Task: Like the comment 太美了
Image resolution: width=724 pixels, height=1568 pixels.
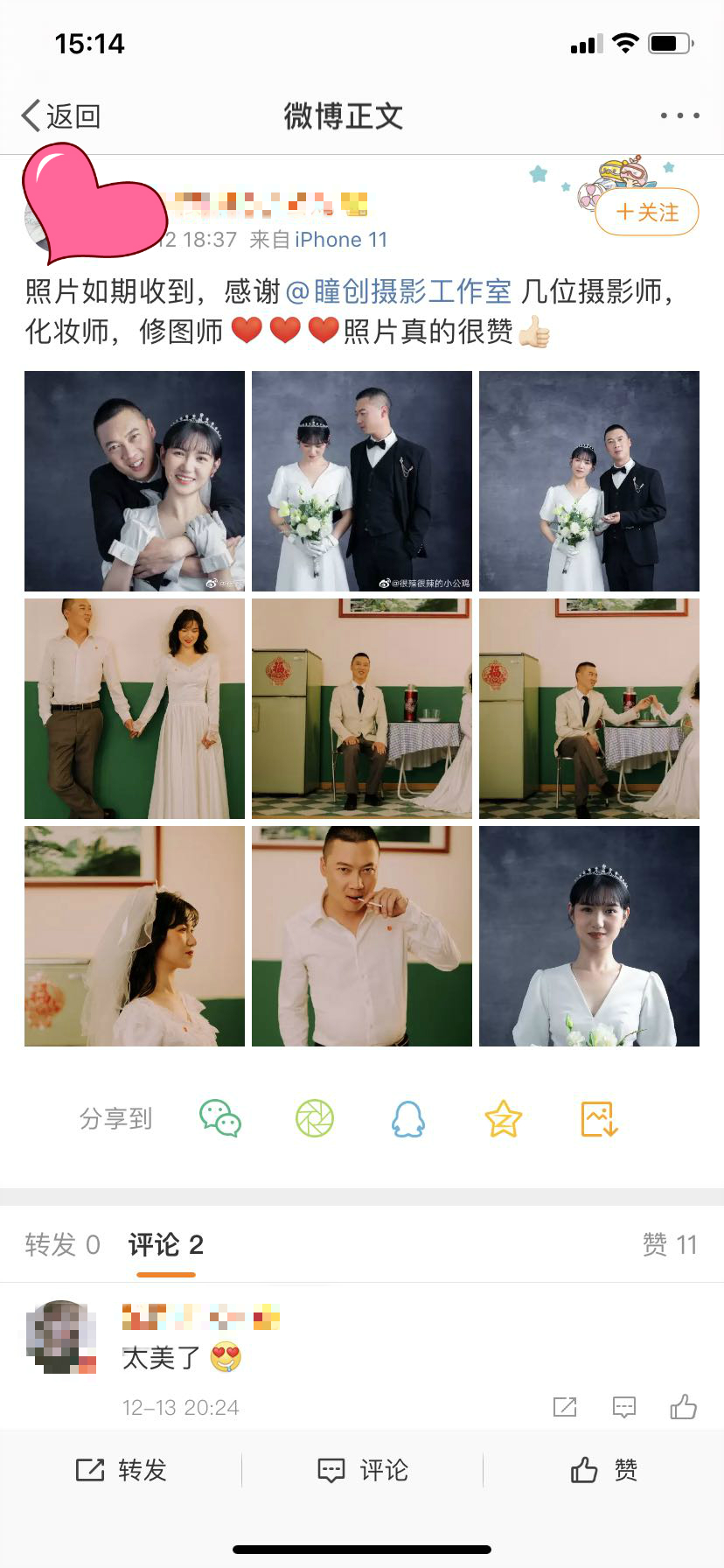Action: coord(683,1407)
